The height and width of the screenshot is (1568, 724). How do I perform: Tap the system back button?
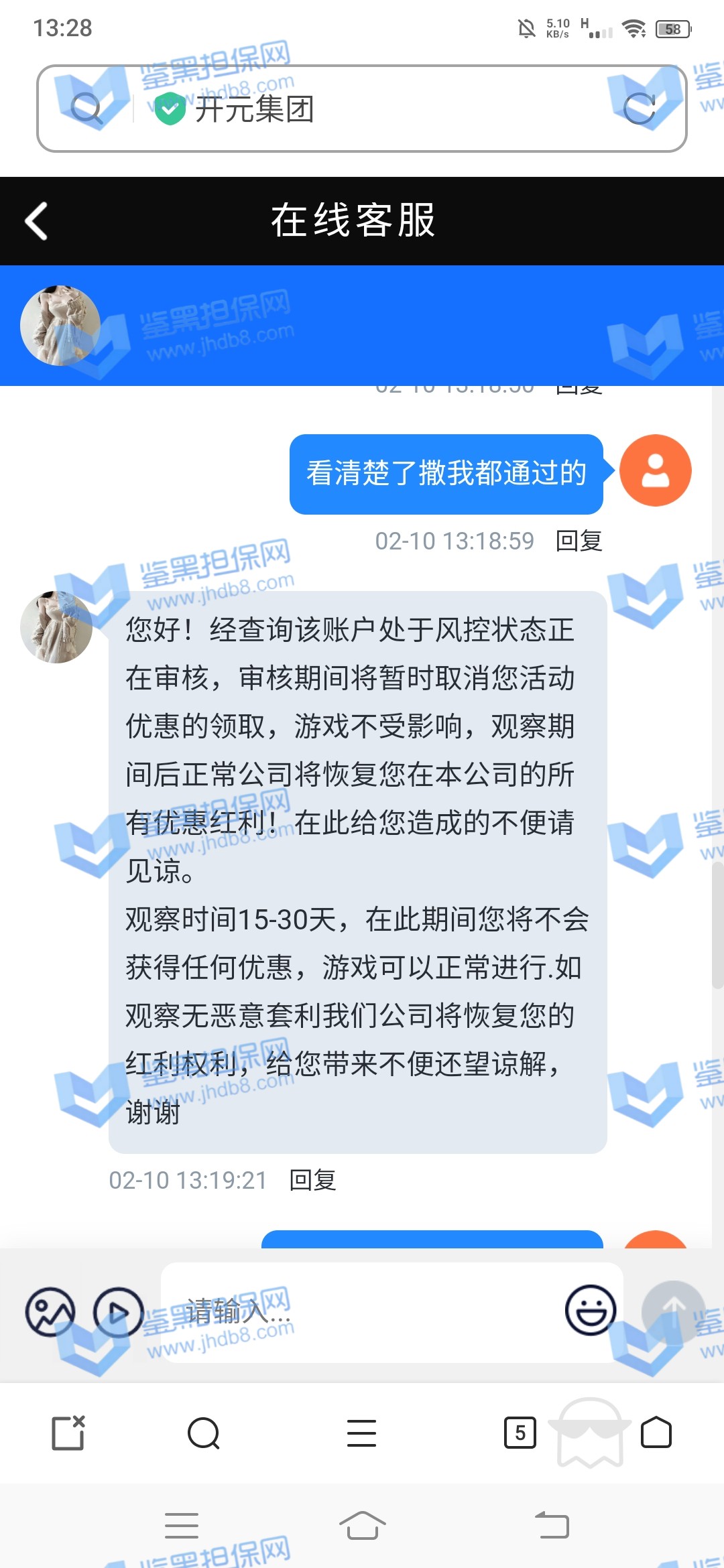(552, 1526)
